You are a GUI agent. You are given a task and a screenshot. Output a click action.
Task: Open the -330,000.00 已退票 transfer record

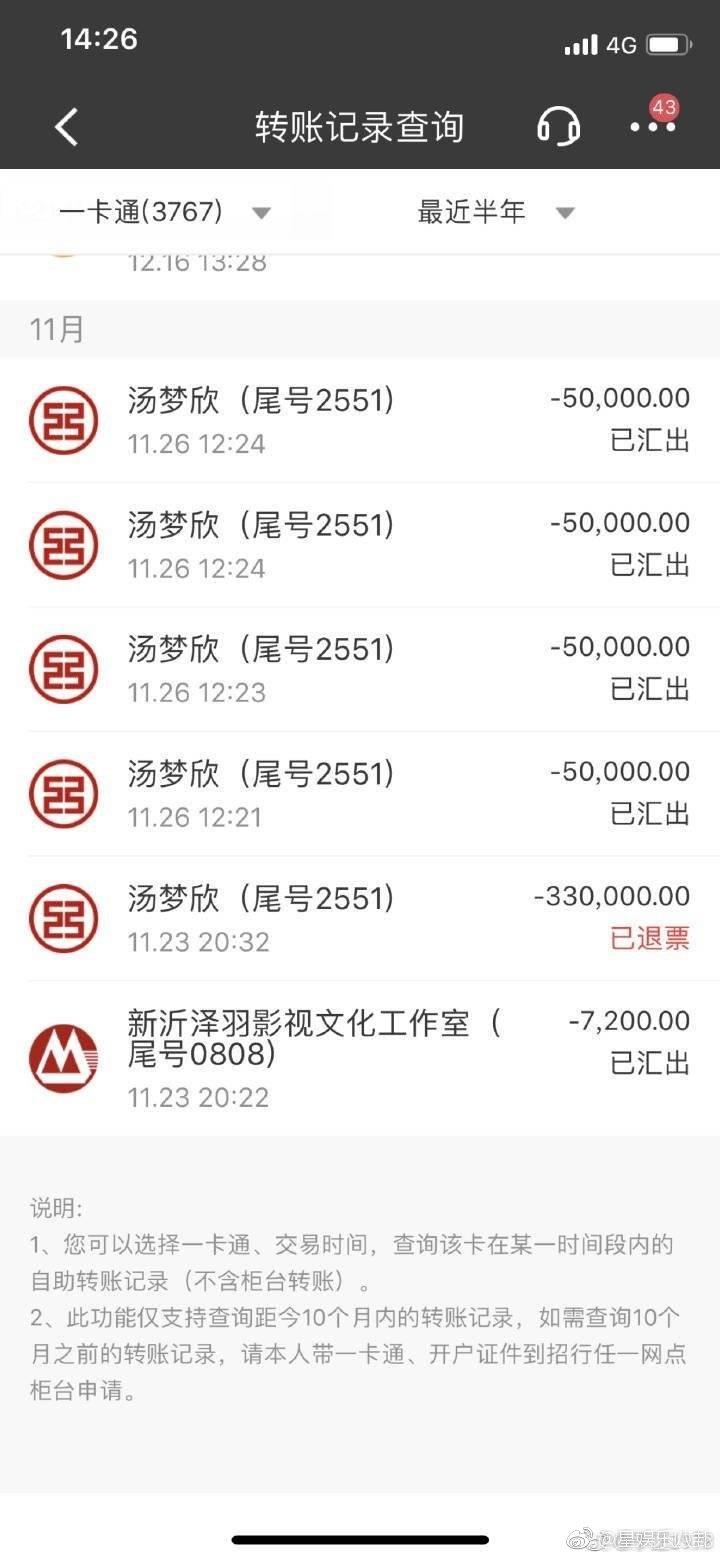[360, 918]
